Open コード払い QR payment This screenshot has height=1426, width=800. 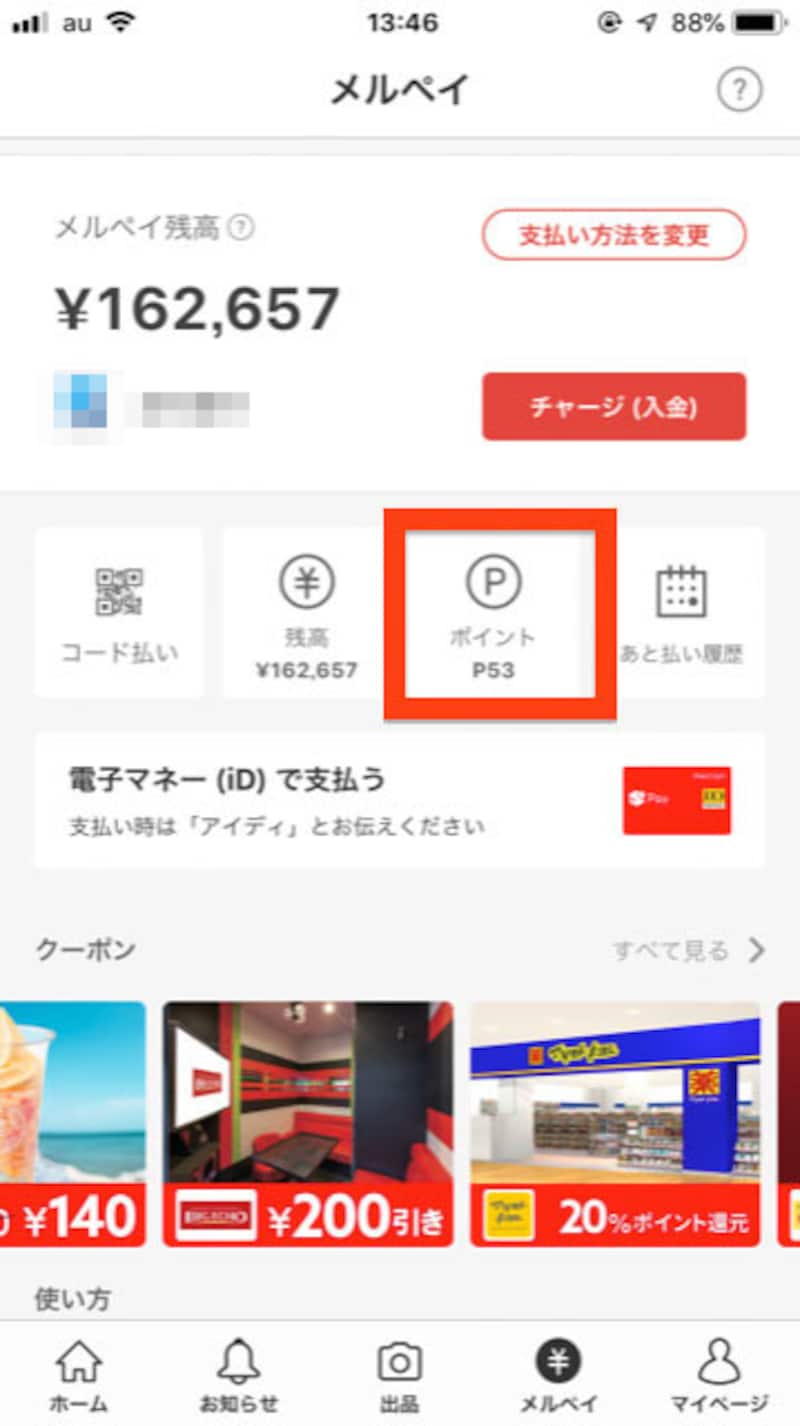click(119, 612)
